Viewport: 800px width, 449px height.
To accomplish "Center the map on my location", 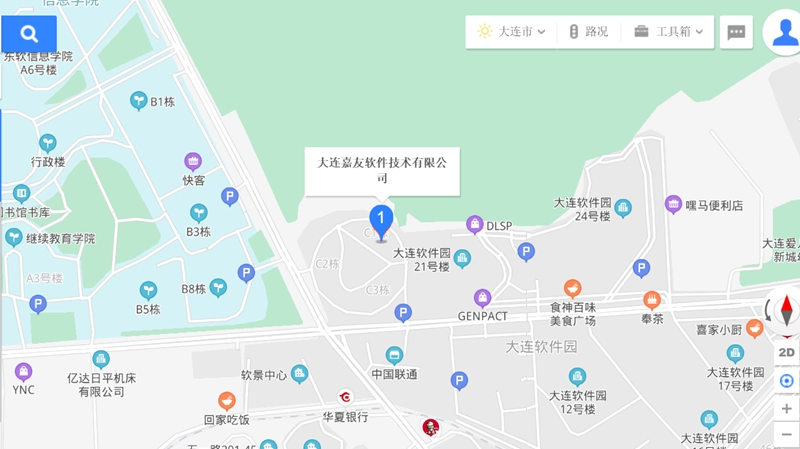I will 787,381.
